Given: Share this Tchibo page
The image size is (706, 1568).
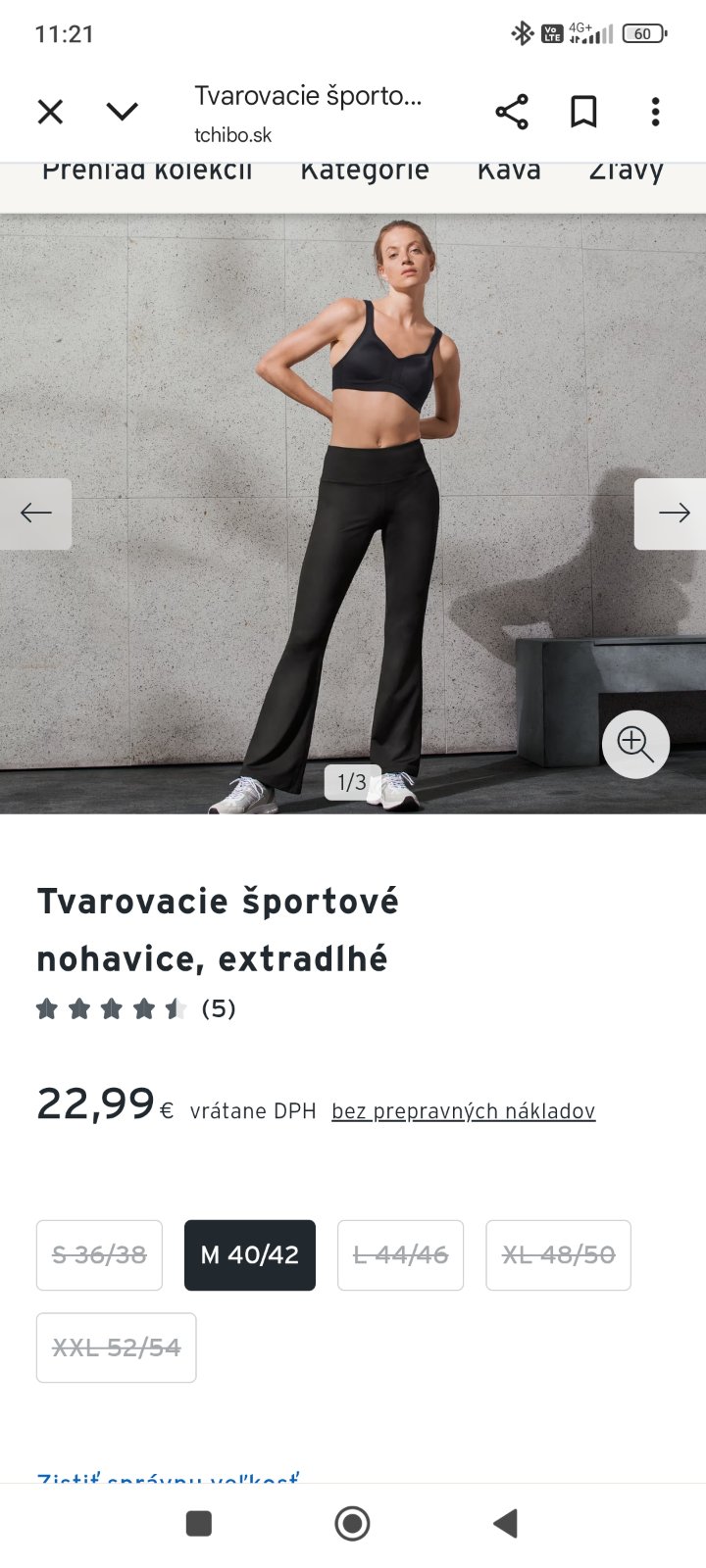Looking at the screenshot, I should point(512,113).
